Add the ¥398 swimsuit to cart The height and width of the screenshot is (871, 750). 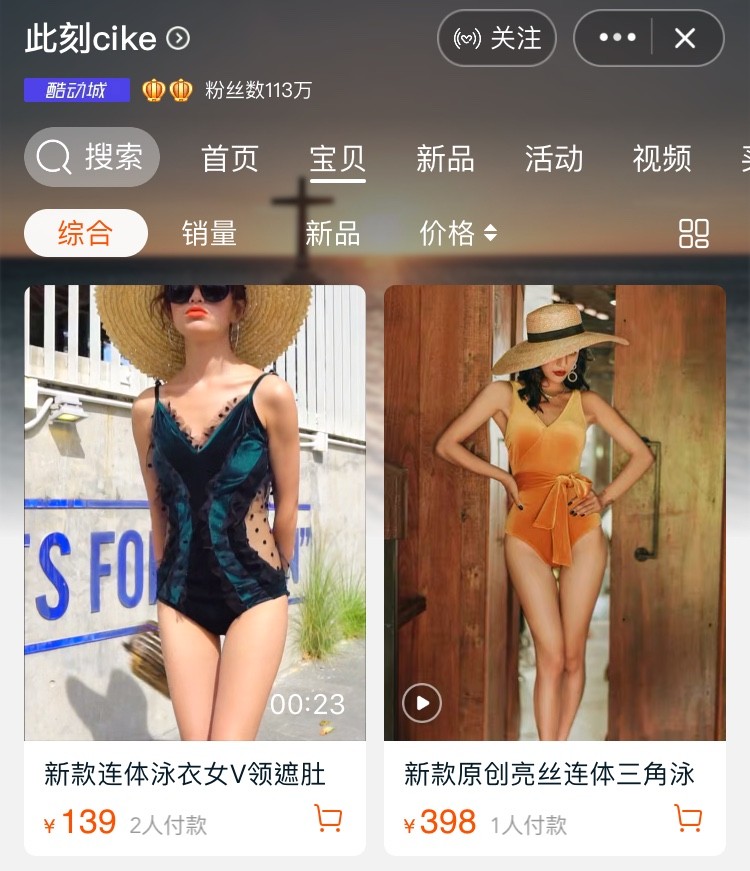tap(688, 819)
